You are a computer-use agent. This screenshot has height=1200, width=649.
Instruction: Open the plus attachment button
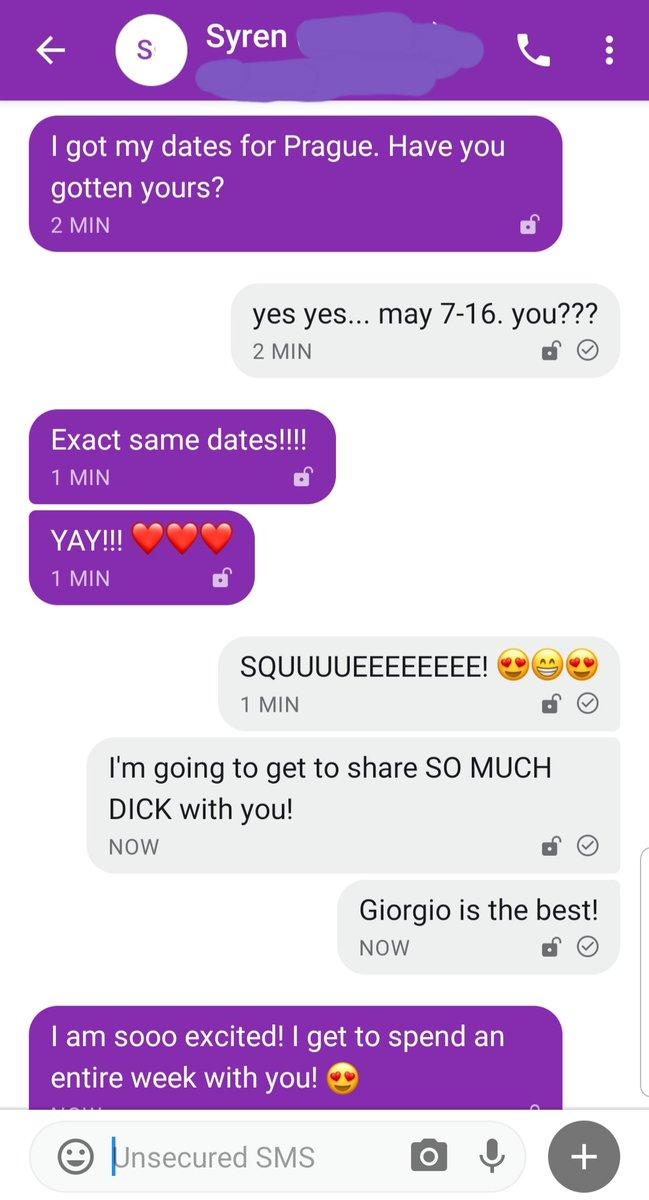tap(583, 1158)
